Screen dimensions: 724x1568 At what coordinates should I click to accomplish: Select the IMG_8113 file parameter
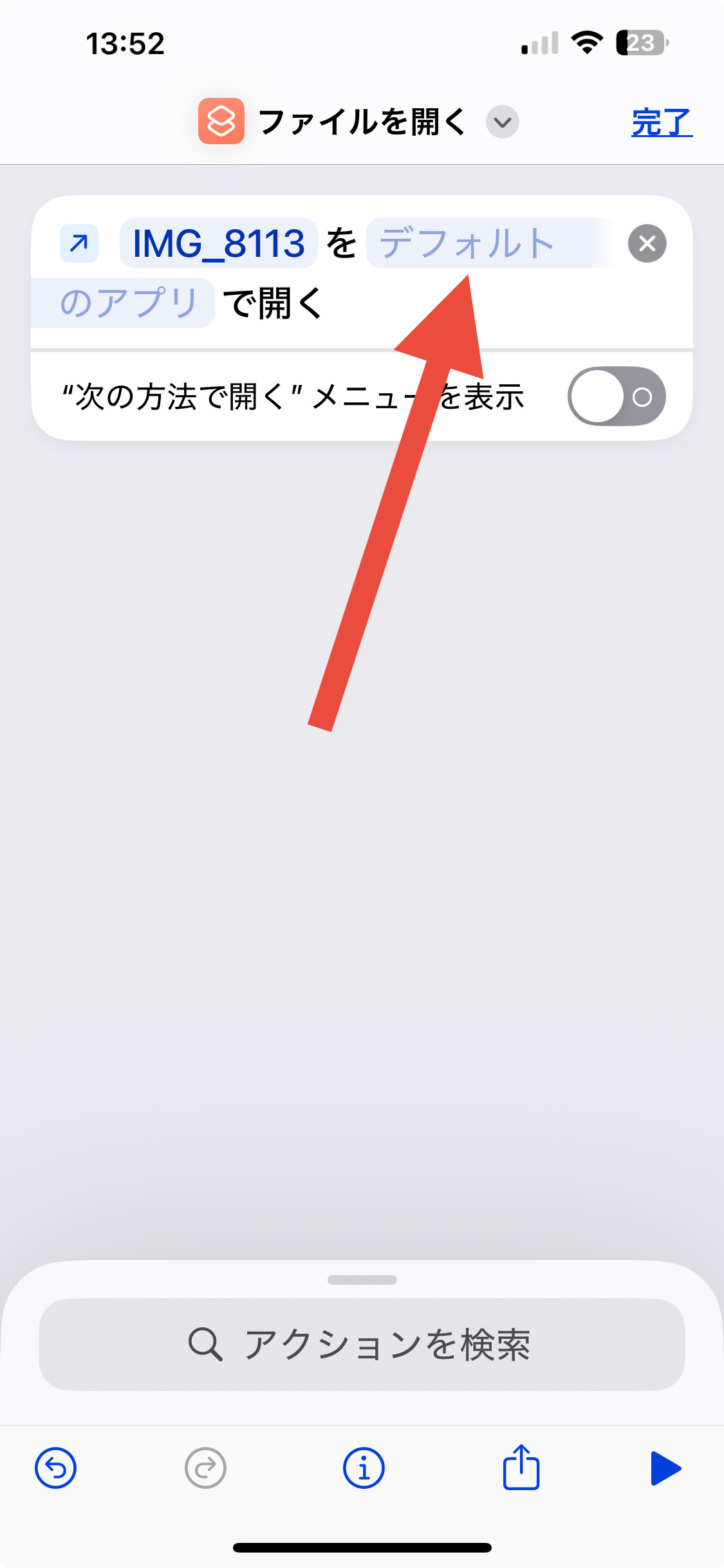219,243
